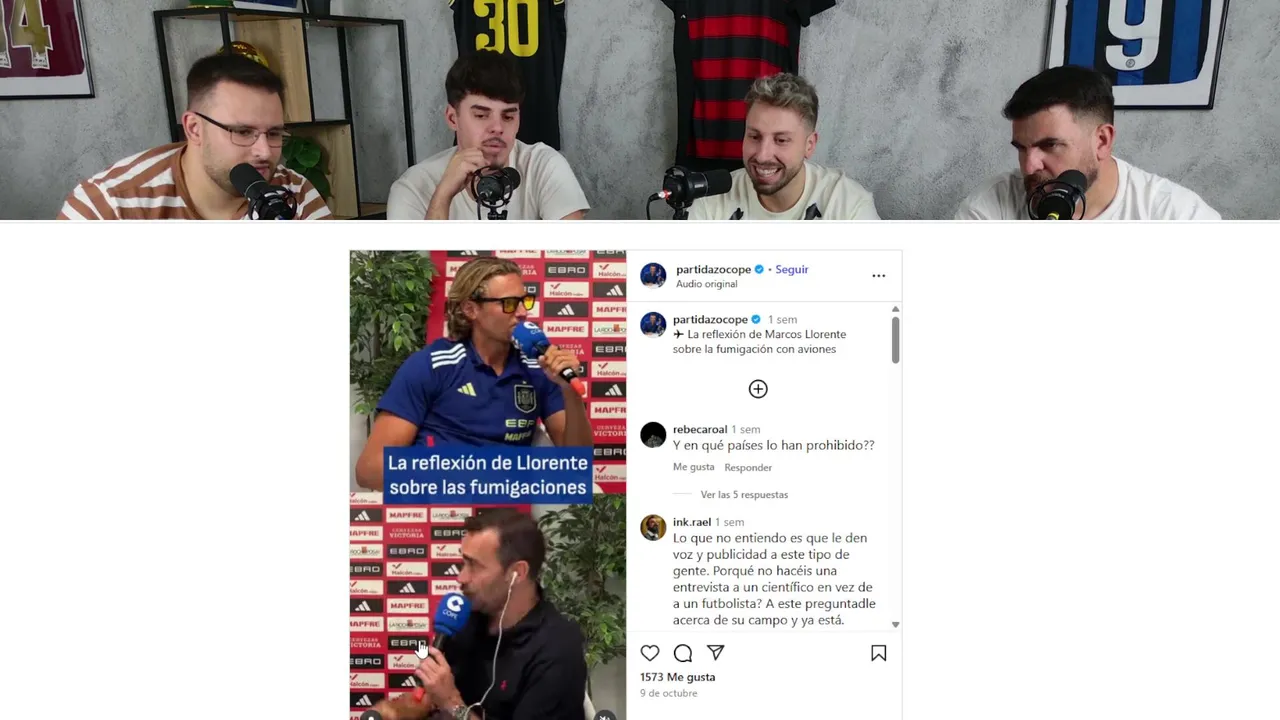Open ink.rael's profile from the username
This screenshot has width=1280, height=720.
pyautogui.click(x=691, y=522)
